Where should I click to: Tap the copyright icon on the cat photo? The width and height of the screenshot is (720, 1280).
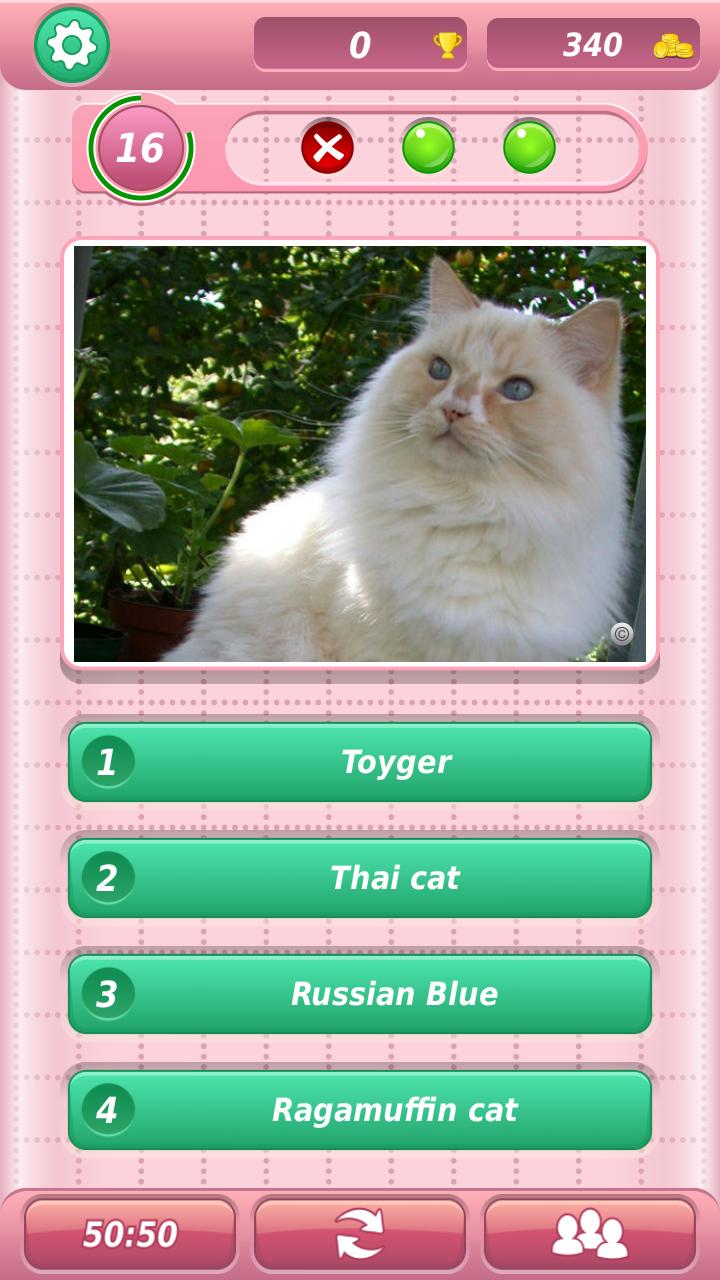(x=622, y=633)
